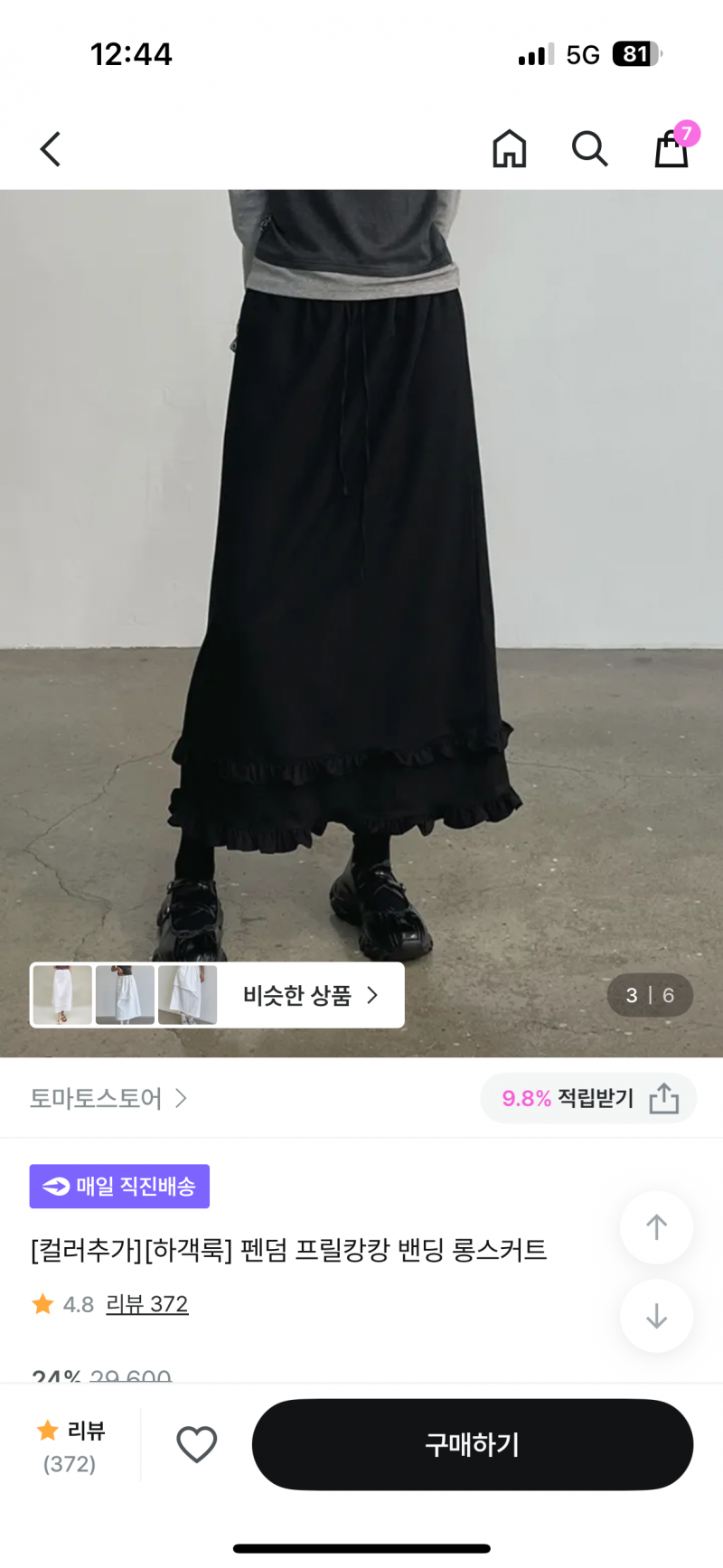The image size is (723, 1568).
Task: Tap the 구매하기 purchase button
Action: point(472,1444)
